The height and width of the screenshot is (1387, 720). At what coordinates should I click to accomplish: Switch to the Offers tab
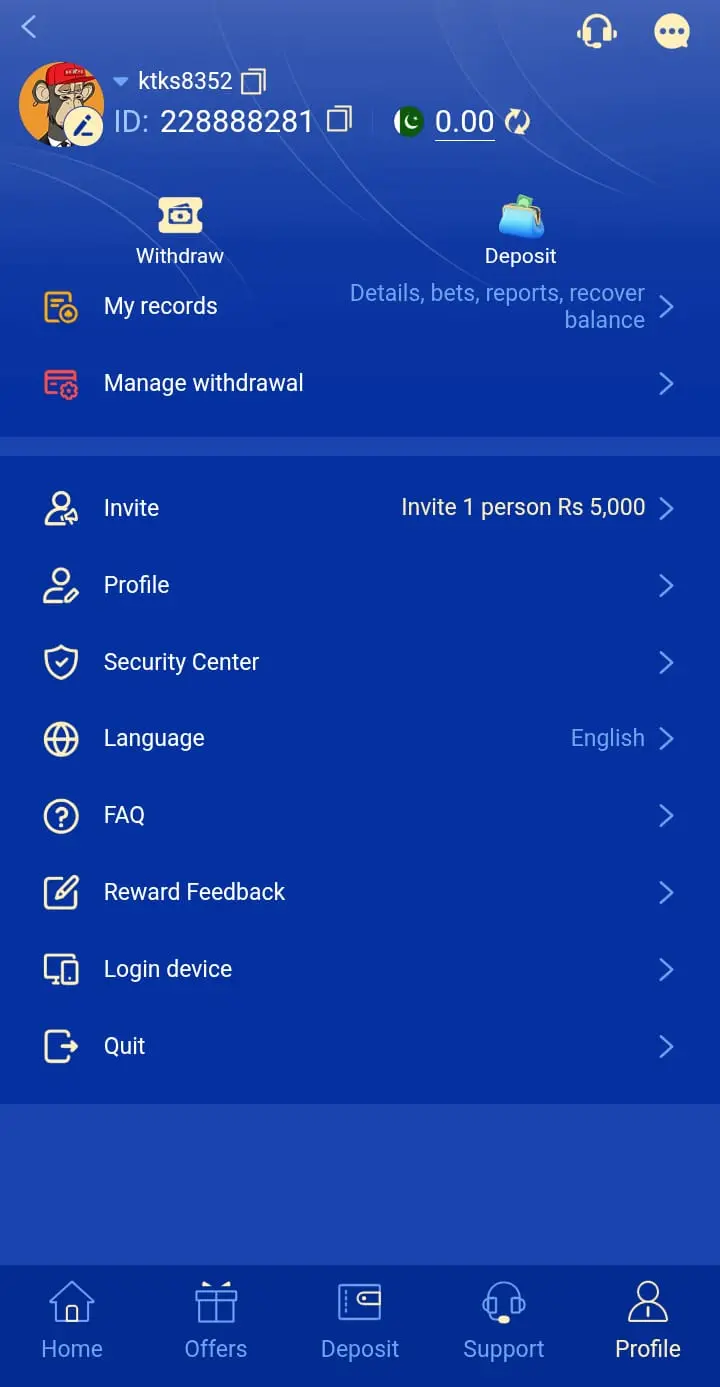[x=216, y=1320]
